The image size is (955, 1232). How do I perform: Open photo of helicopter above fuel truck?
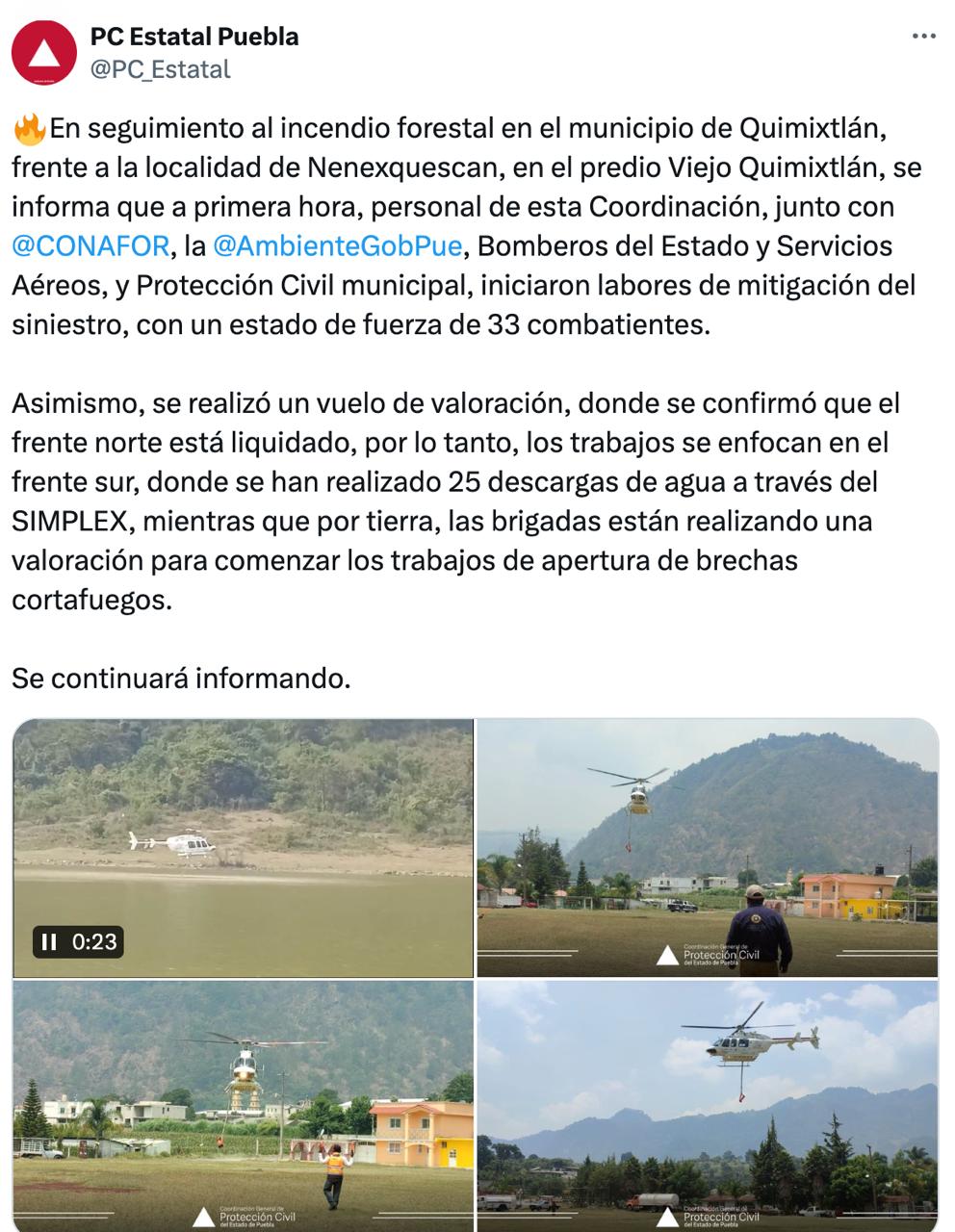[x=707, y=1105]
